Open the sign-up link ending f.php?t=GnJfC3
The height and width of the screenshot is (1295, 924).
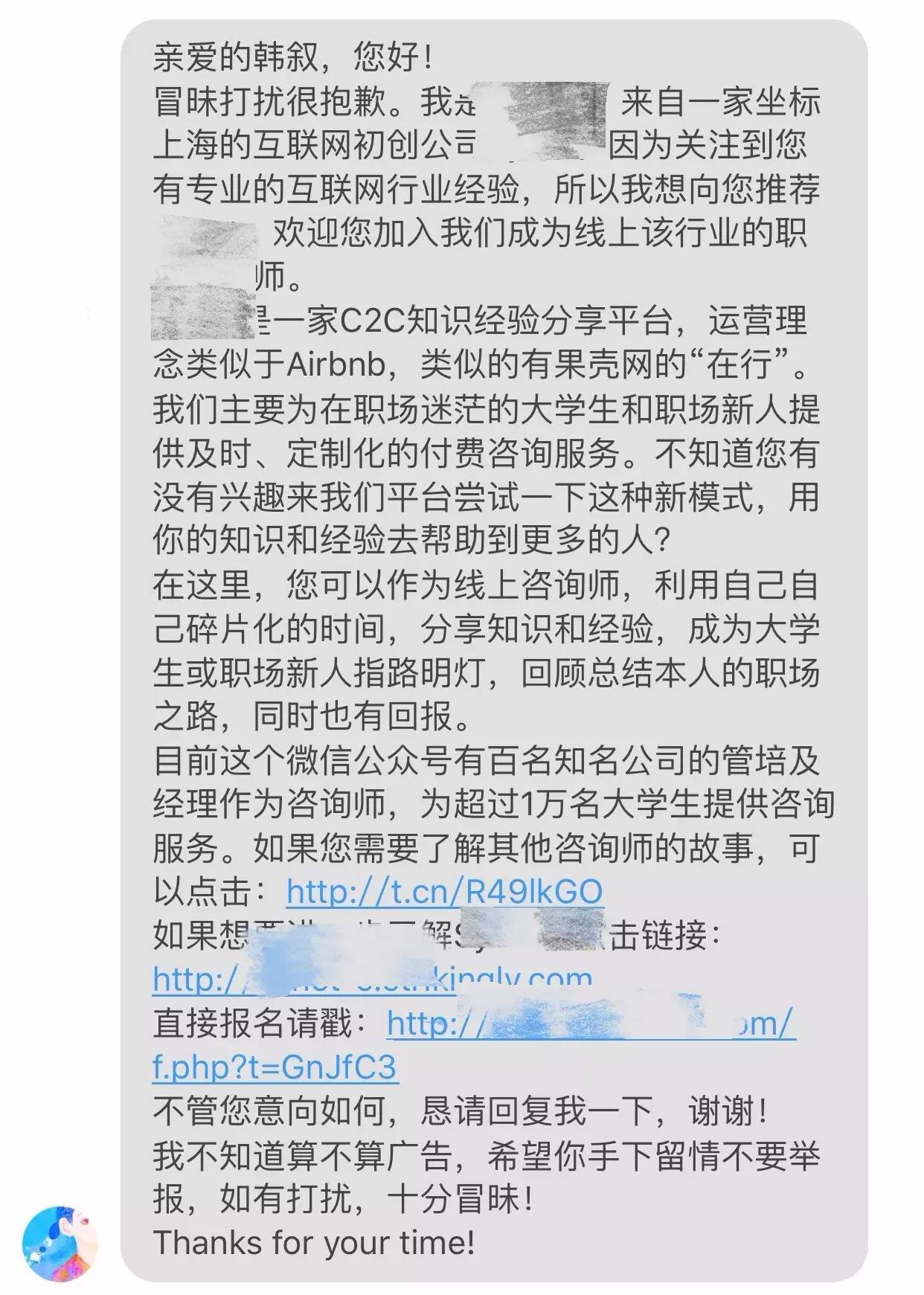[275, 1067]
